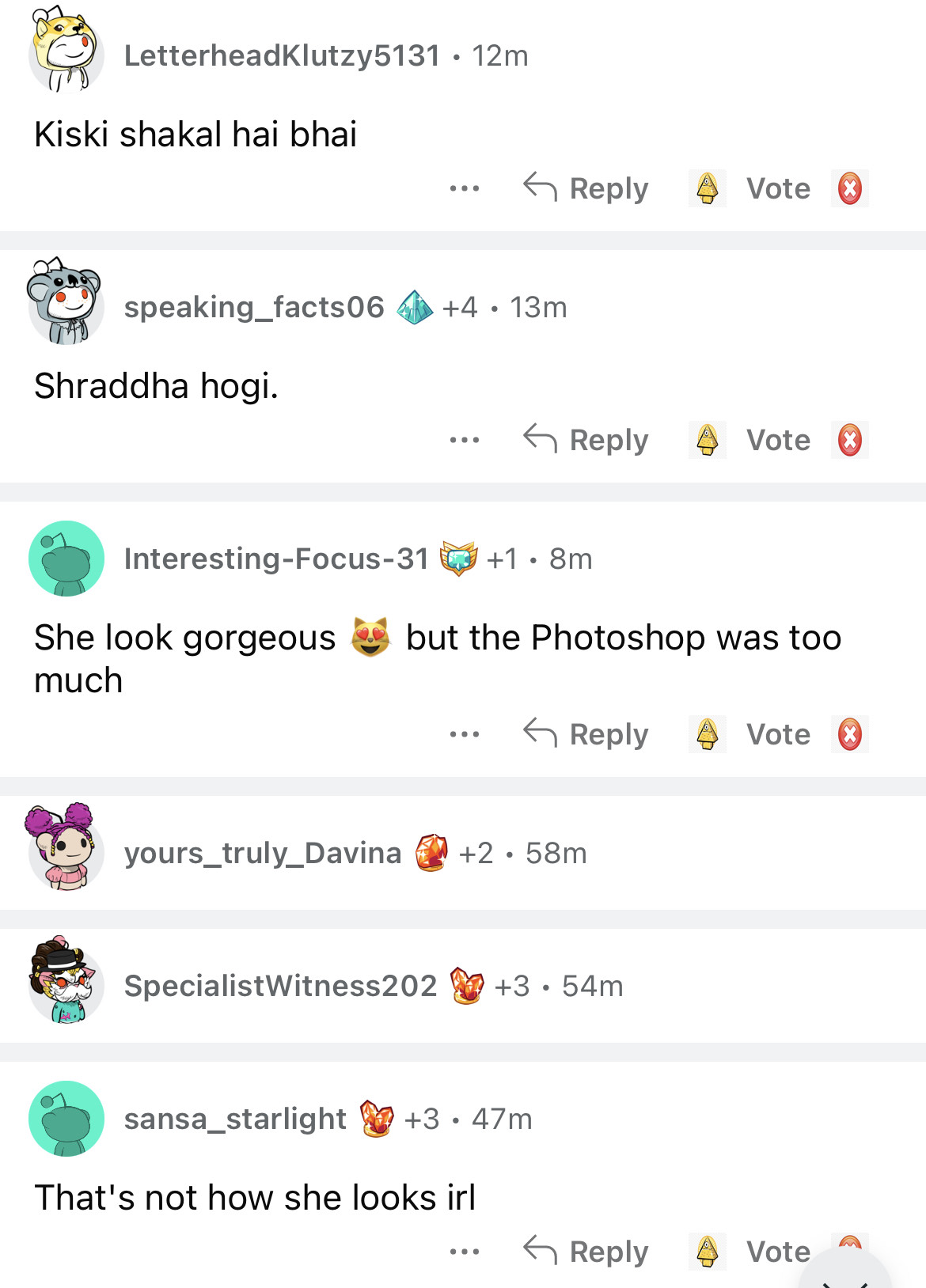Downvote the "Shraddha hogi." comment

tap(849, 440)
